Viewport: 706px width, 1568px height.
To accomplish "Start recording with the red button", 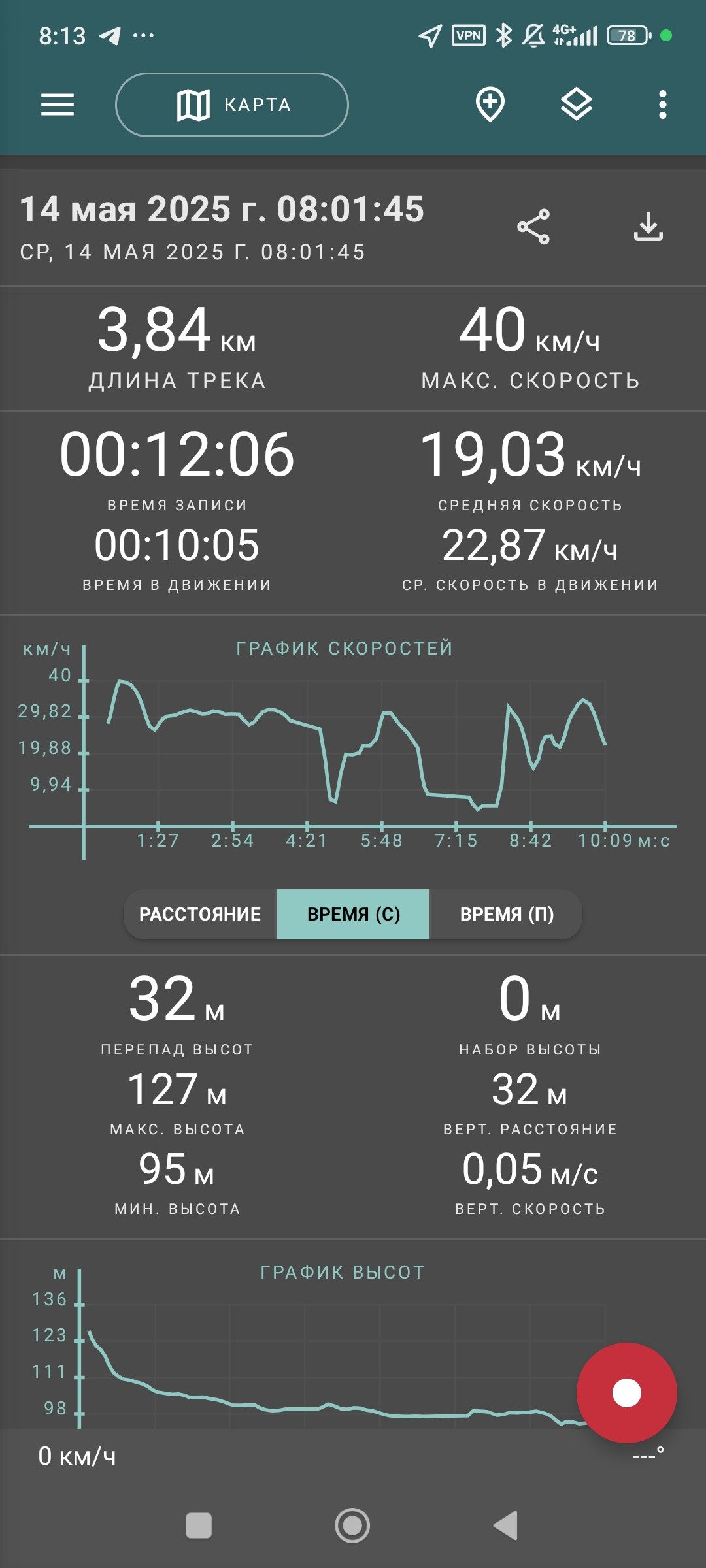I will [627, 1393].
